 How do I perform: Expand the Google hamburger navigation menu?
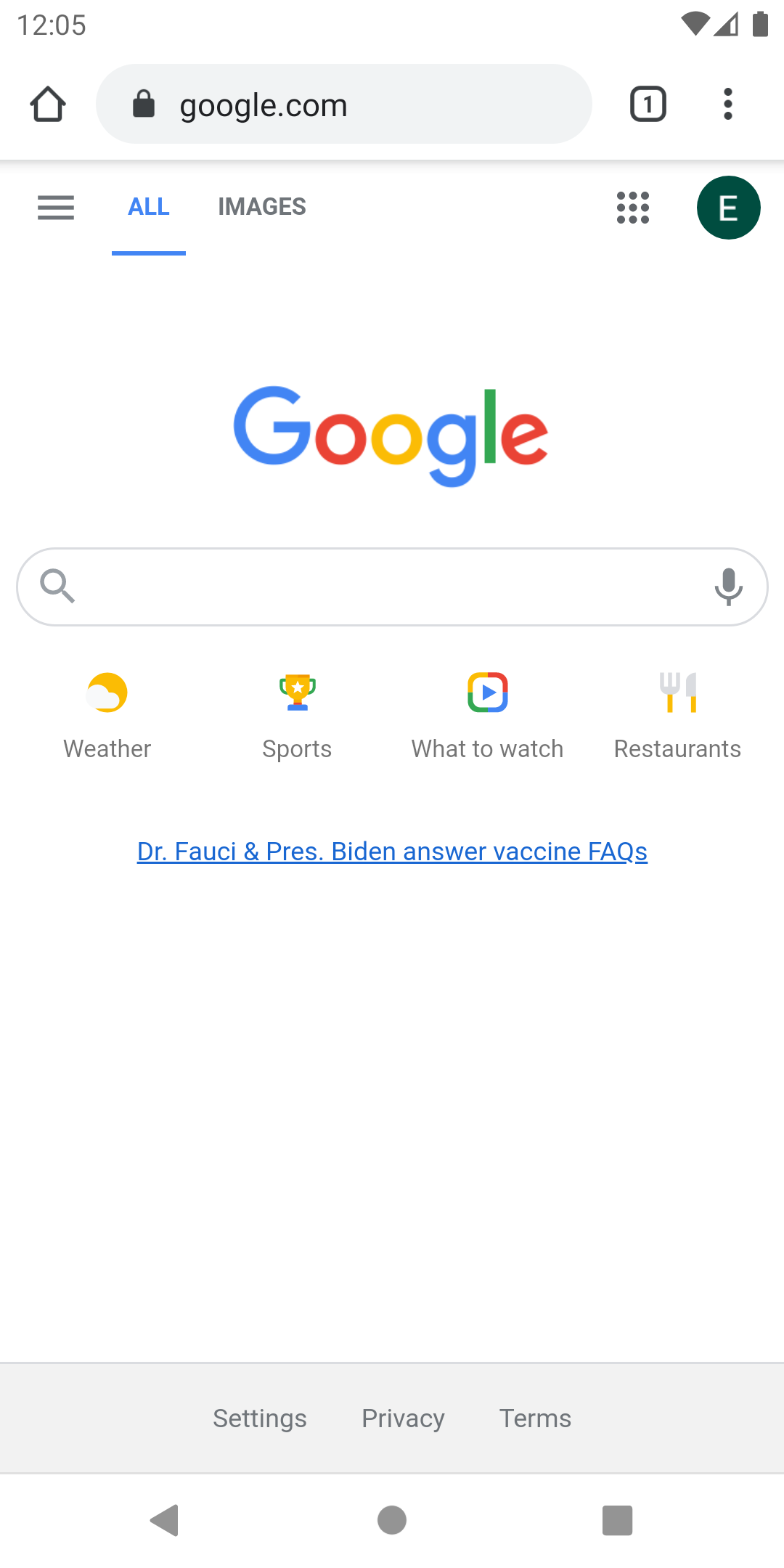coord(55,208)
